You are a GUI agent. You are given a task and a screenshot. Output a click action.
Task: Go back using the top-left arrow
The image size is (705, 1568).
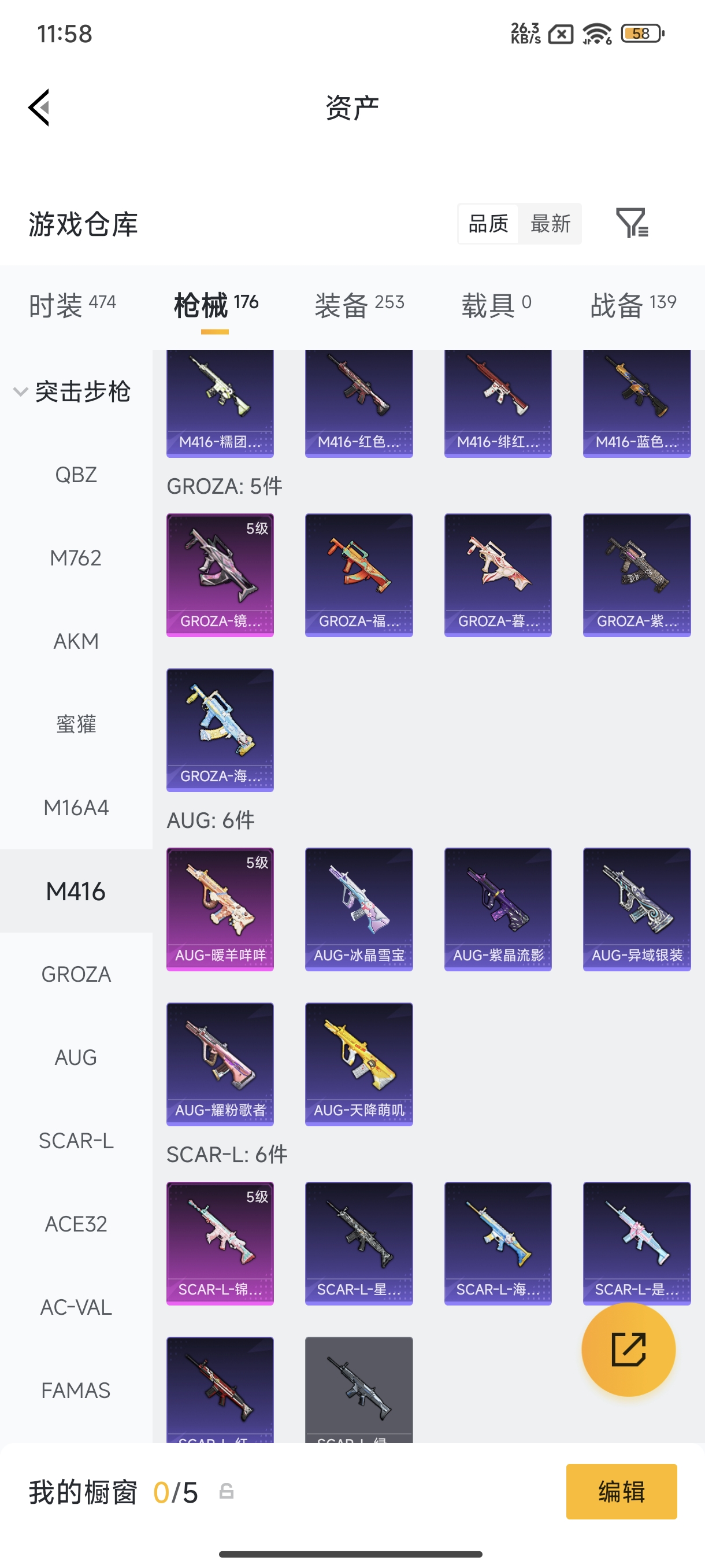[39, 108]
